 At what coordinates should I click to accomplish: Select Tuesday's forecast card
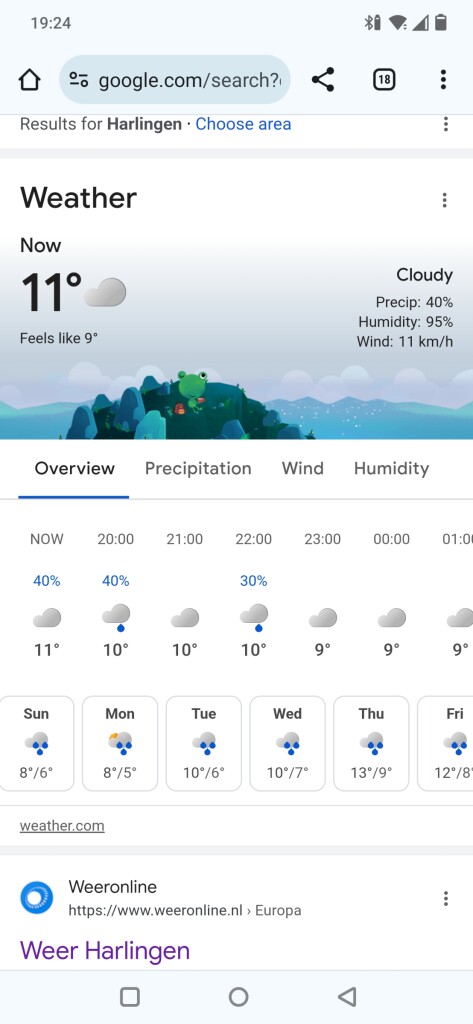(x=204, y=743)
